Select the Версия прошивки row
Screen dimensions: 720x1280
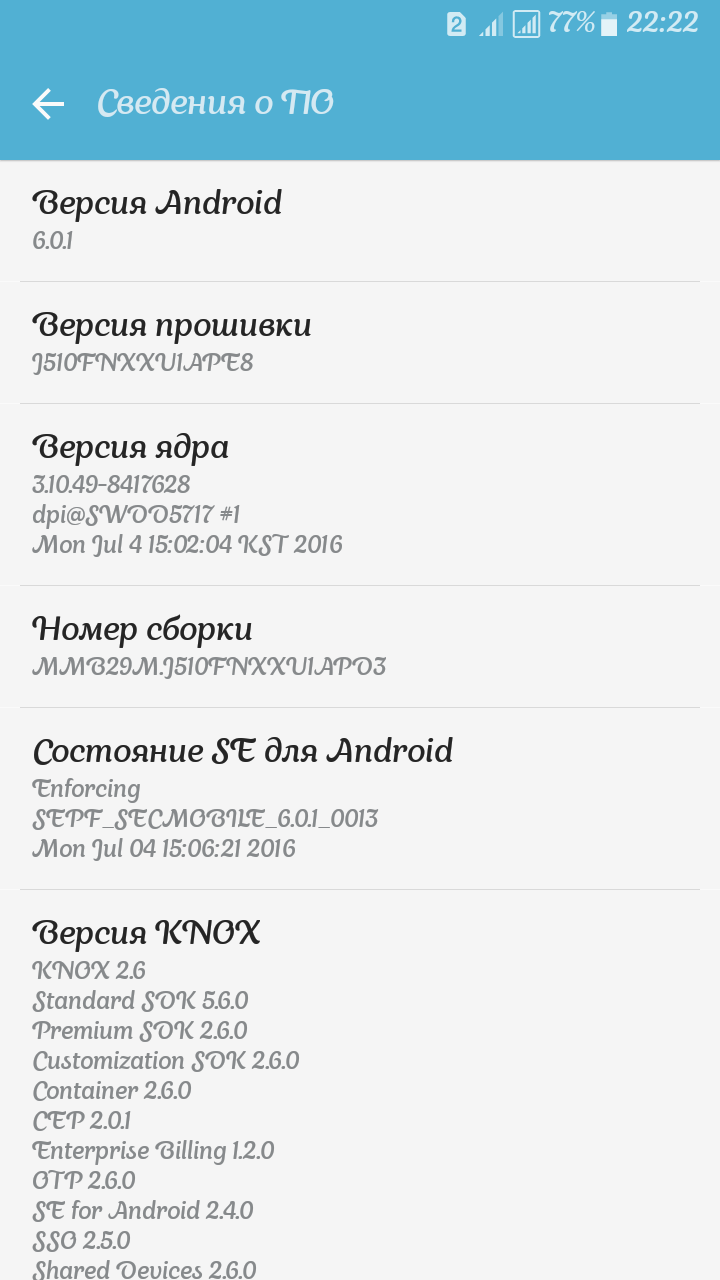pos(360,342)
